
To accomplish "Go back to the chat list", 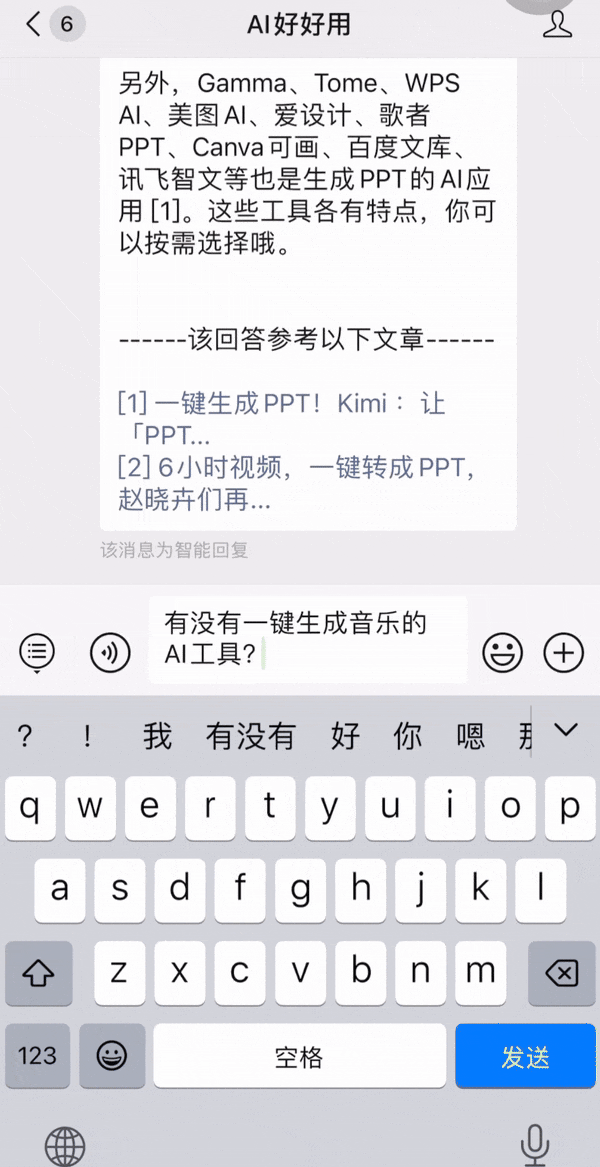I will point(33,24).
